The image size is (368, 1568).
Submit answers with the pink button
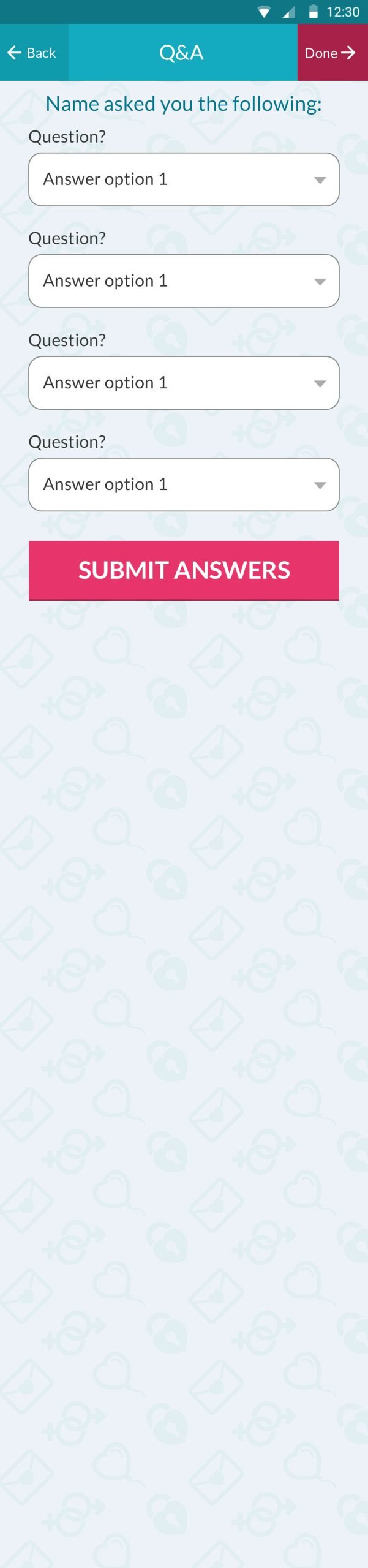coord(184,570)
